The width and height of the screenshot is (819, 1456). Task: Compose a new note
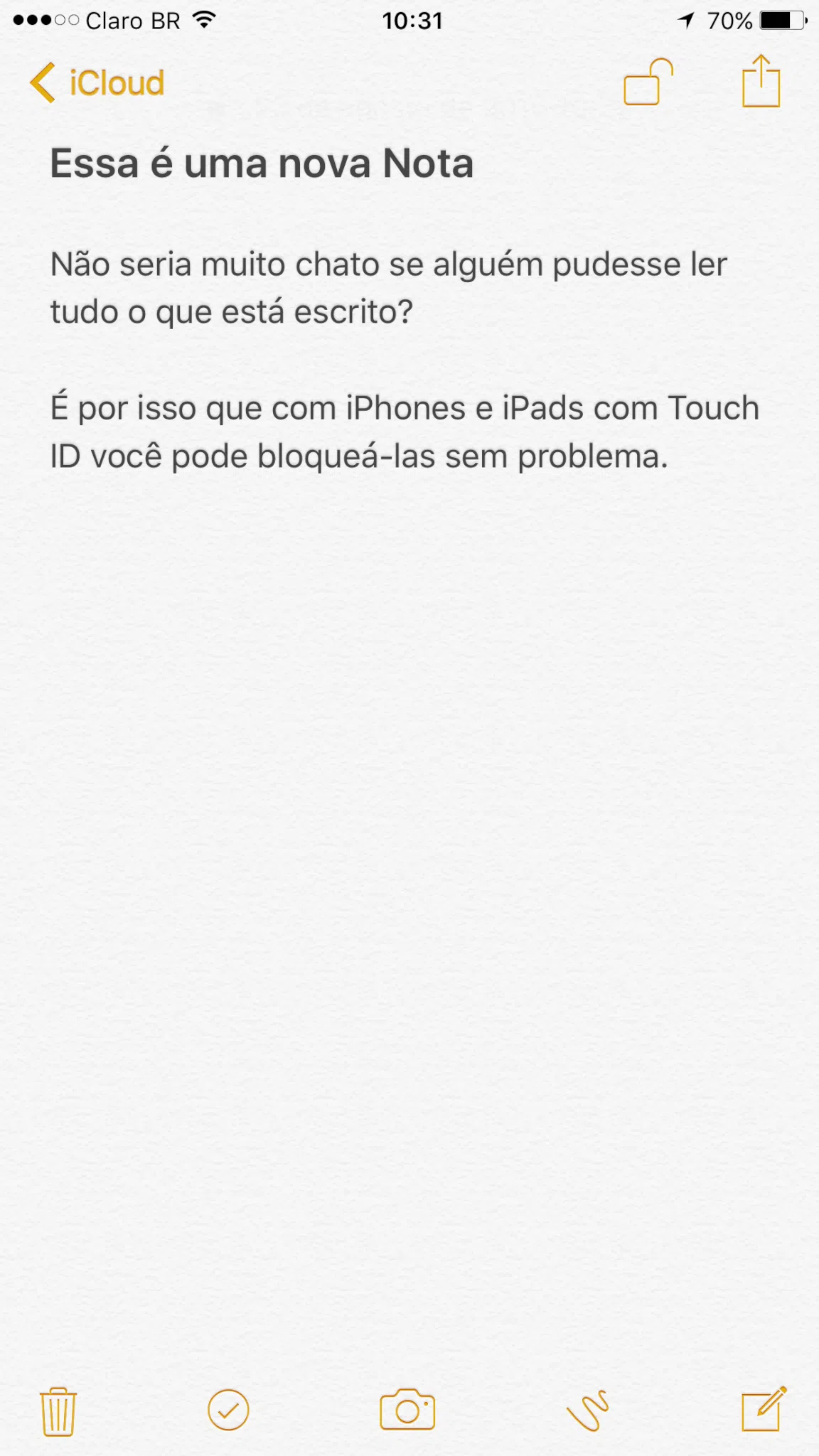coord(763,1412)
